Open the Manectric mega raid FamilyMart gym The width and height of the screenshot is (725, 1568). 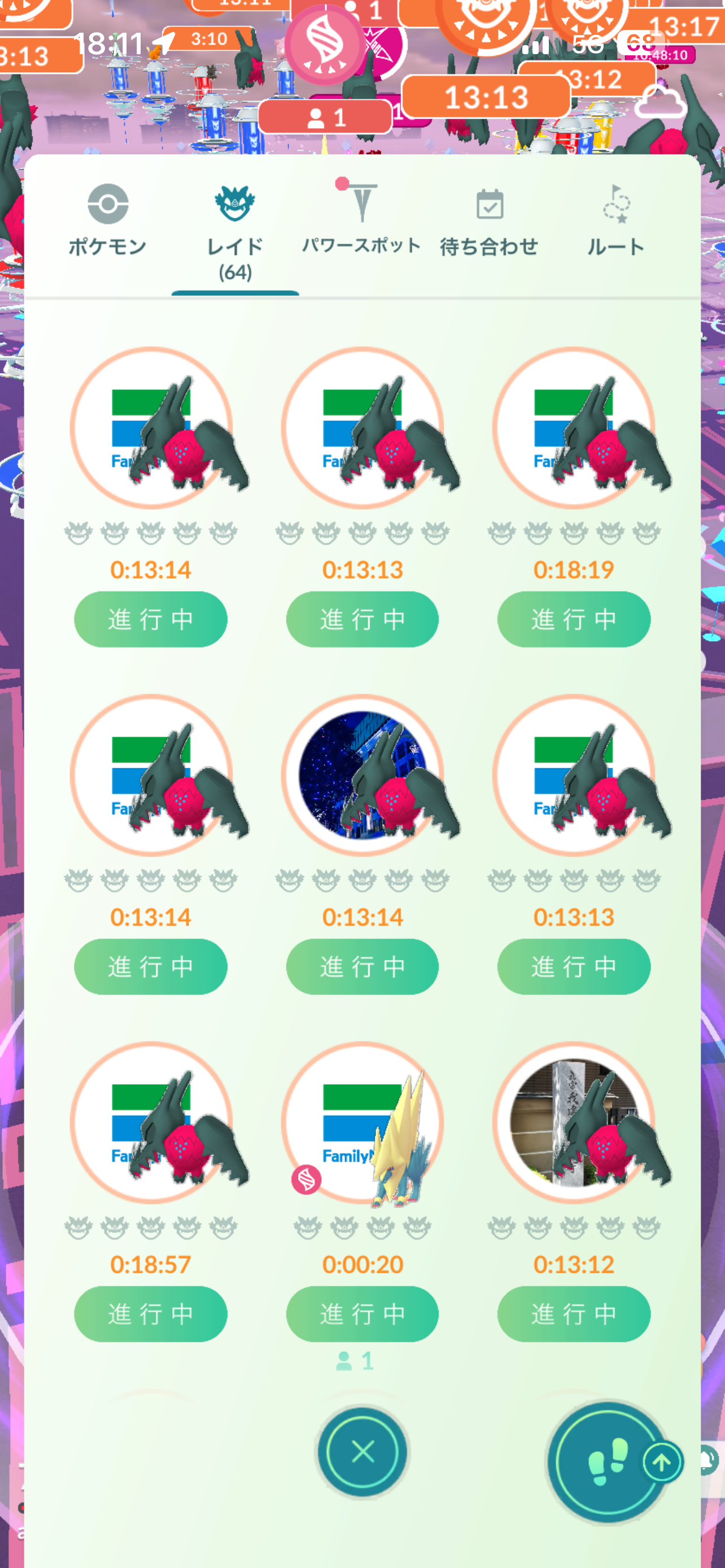(362, 1123)
